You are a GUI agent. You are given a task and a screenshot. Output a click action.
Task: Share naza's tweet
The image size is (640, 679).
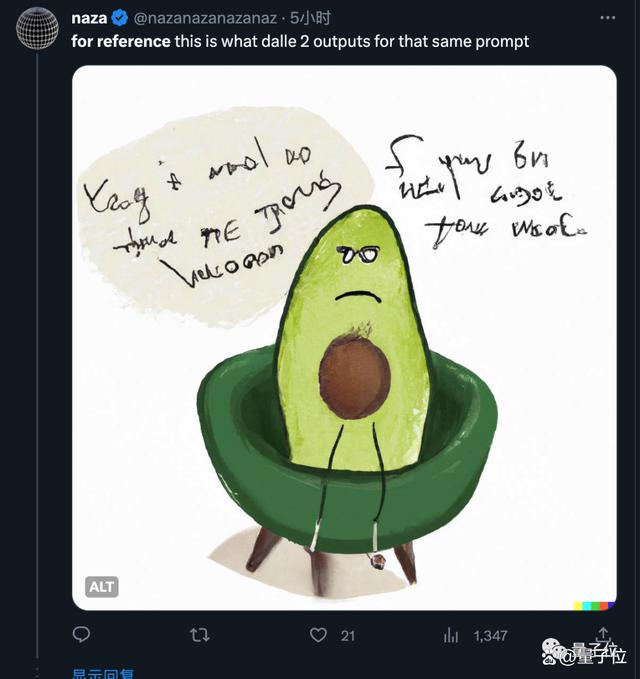pyautogui.click(x=603, y=632)
